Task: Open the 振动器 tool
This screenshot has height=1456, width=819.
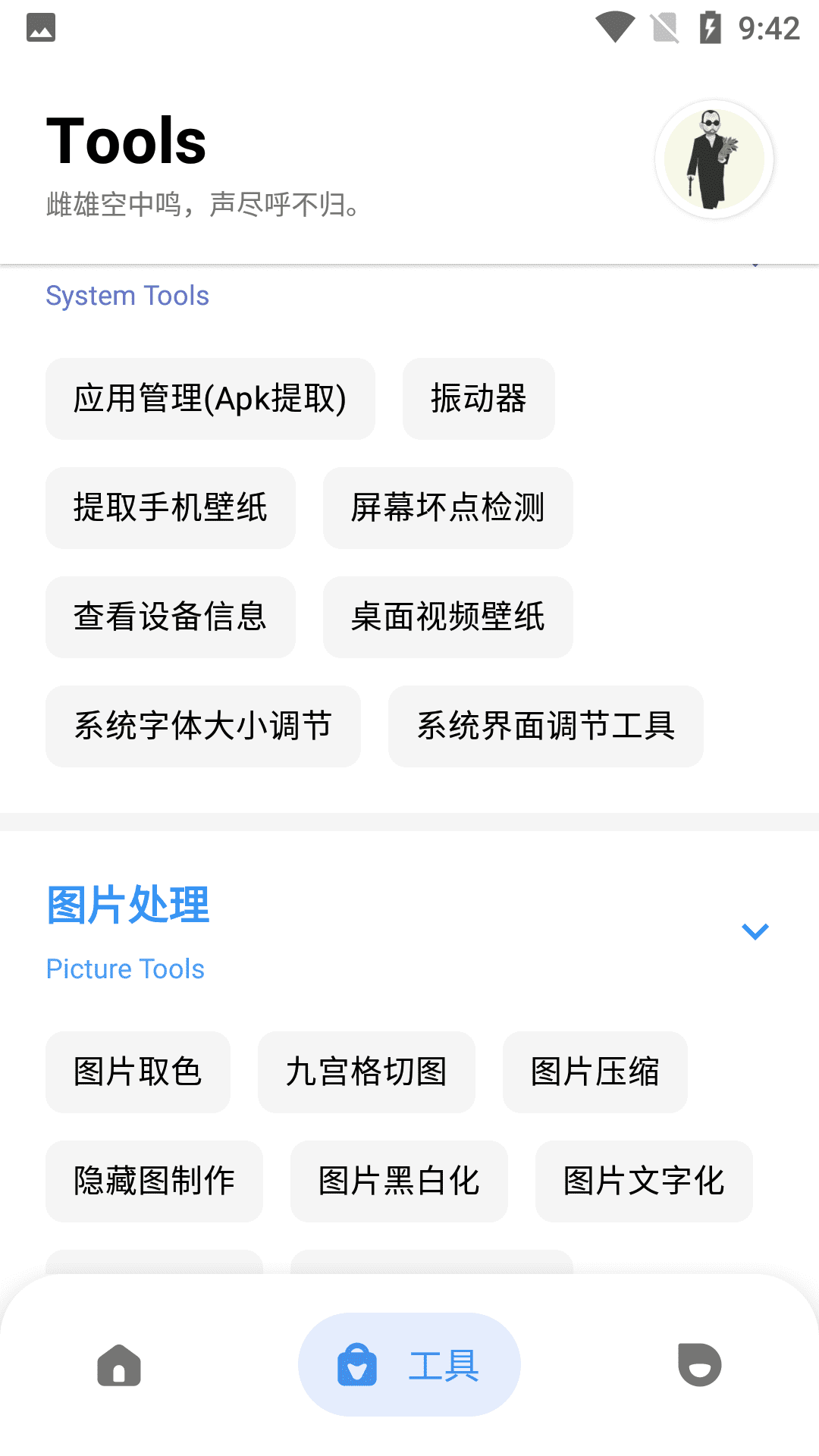Action: [479, 399]
